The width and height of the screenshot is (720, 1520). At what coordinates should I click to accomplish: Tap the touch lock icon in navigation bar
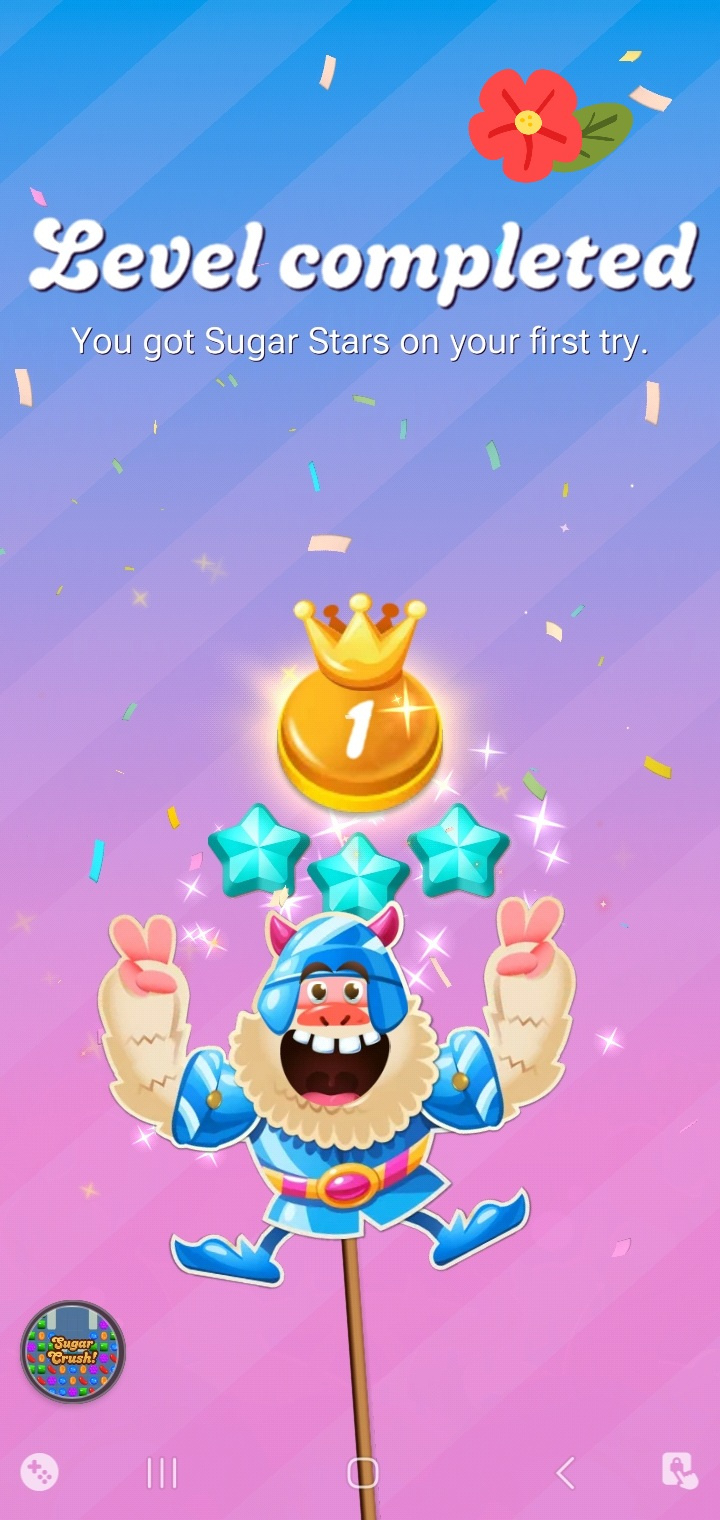pyautogui.click(x=679, y=1472)
